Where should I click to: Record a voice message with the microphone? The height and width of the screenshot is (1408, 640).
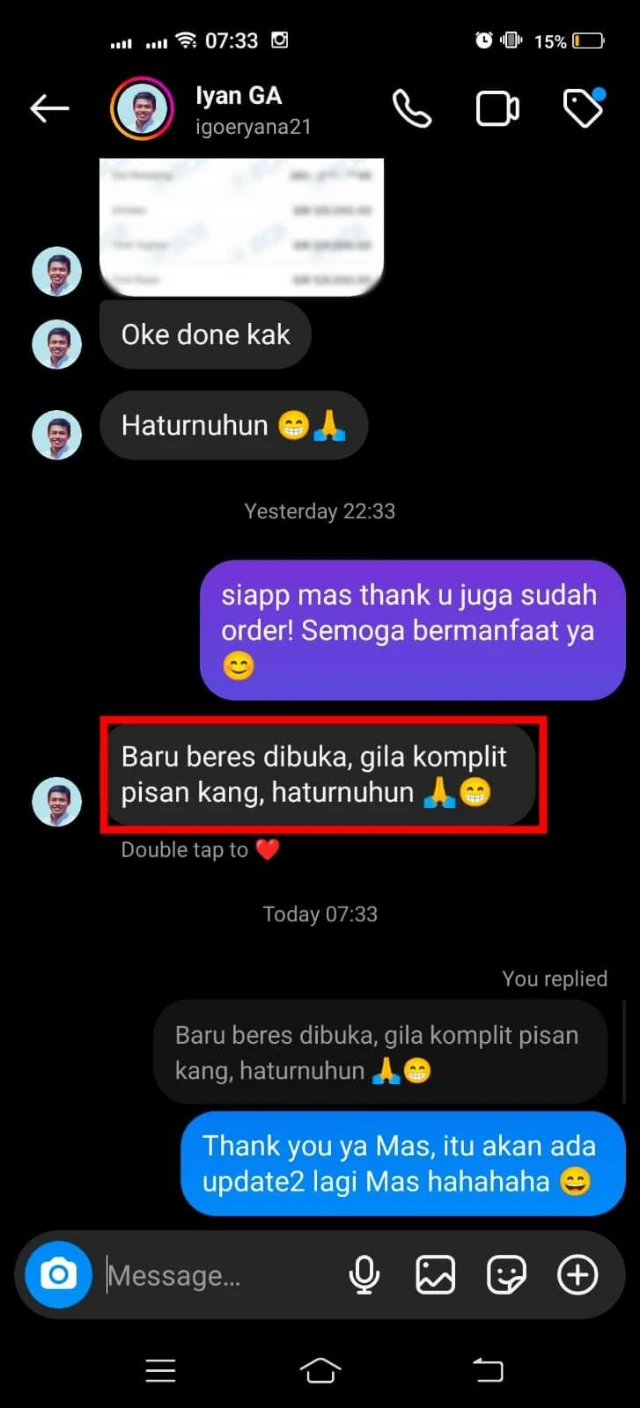pyautogui.click(x=364, y=1275)
